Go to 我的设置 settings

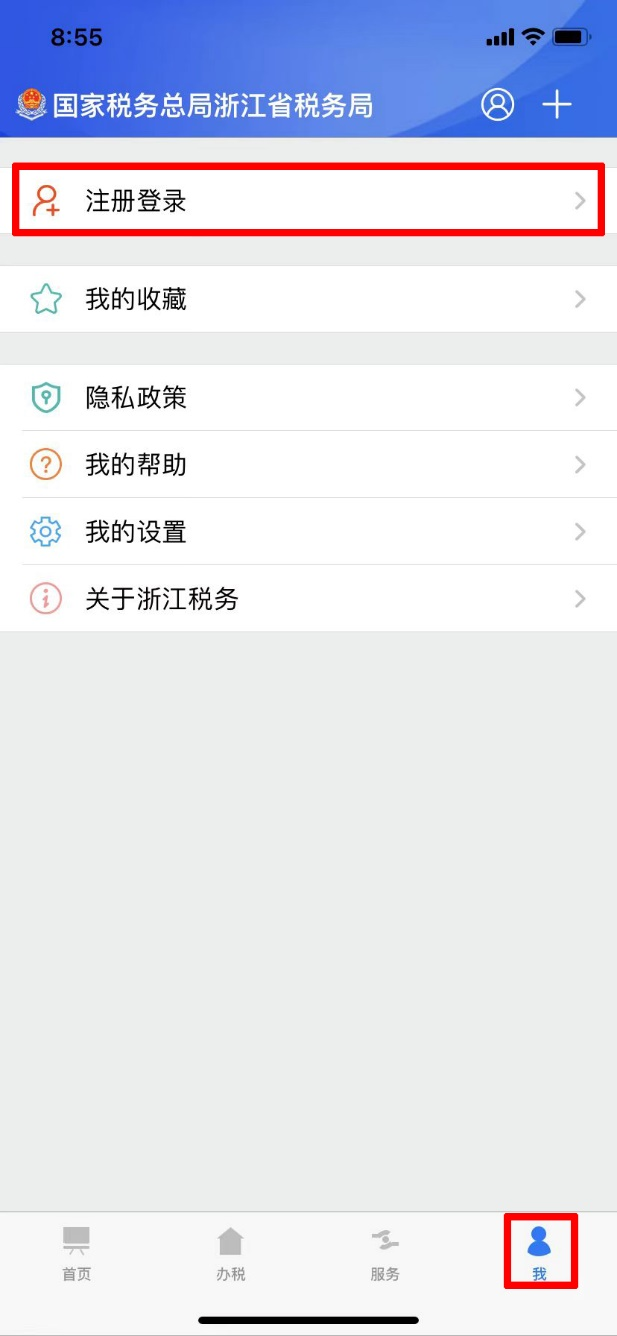[x=308, y=532]
